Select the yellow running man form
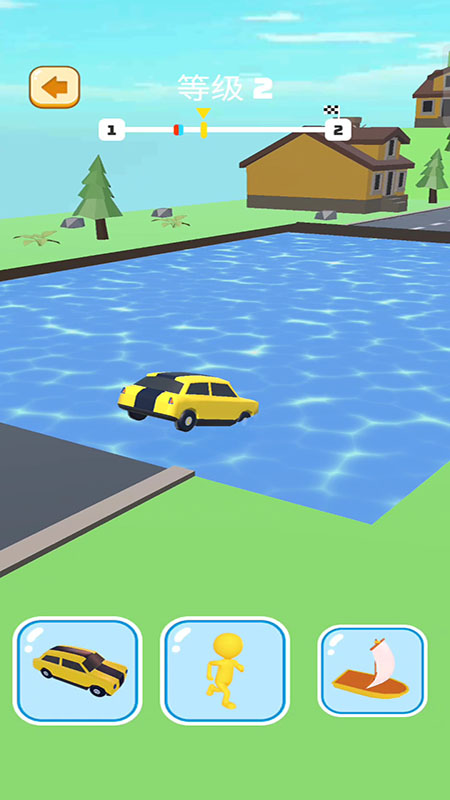The height and width of the screenshot is (800, 450). [225, 671]
